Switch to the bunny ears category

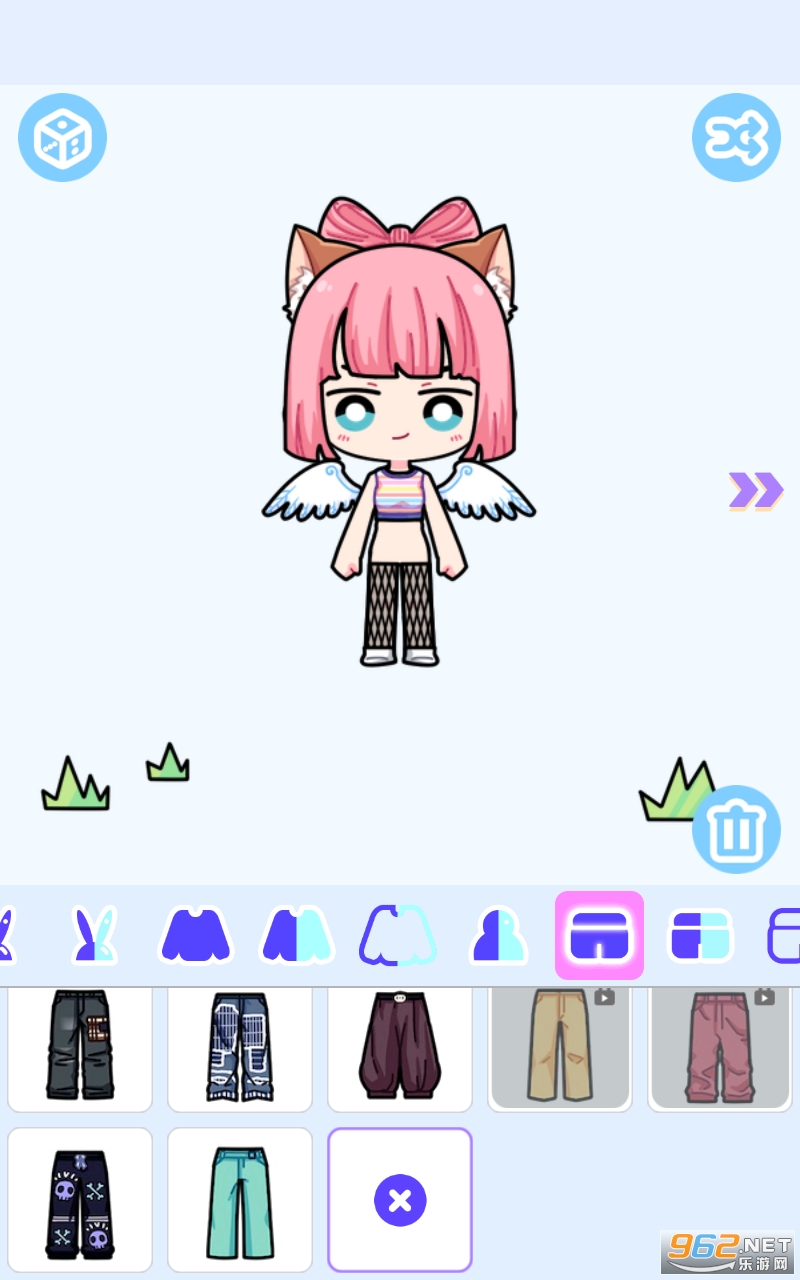pyautogui.click(x=95, y=936)
